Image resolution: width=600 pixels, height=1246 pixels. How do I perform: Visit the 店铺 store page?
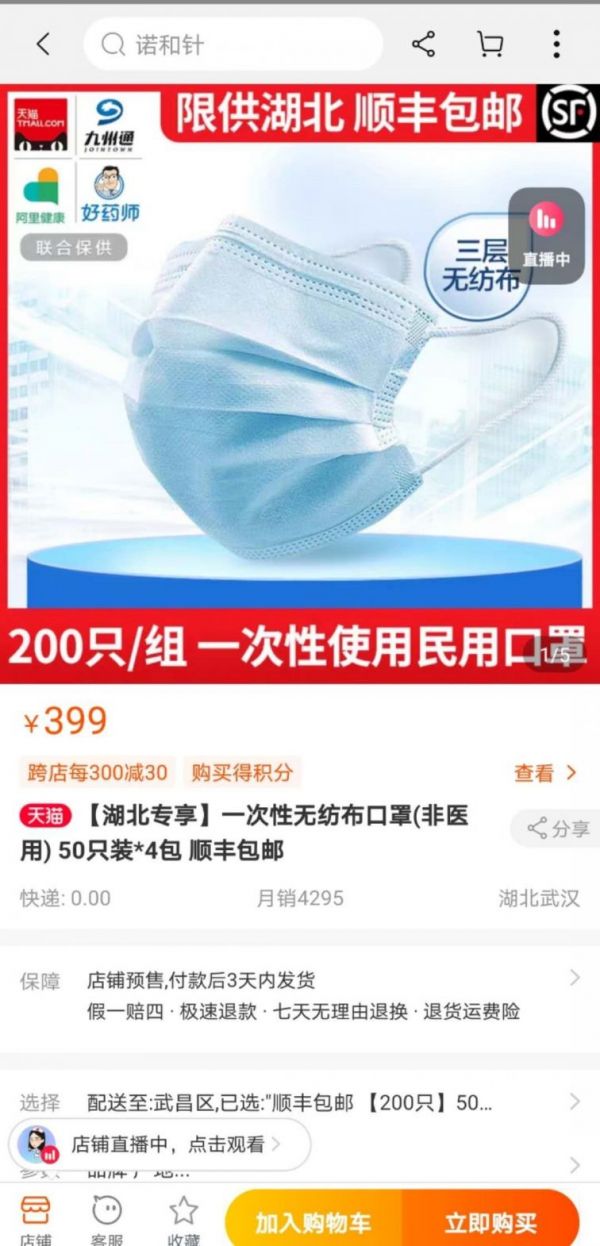[x=35, y=1218]
